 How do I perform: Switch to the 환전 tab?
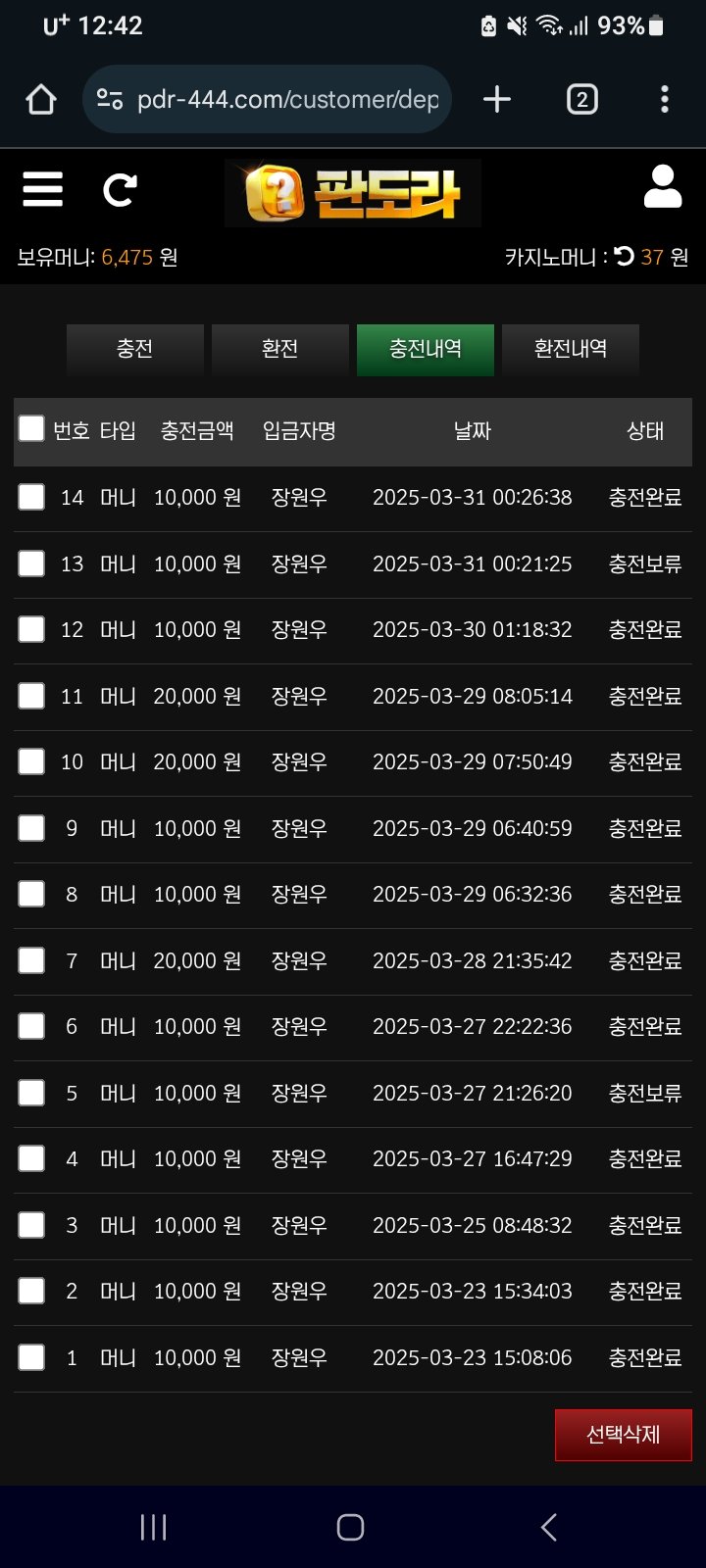pyautogui.click(x=279, y=349)
